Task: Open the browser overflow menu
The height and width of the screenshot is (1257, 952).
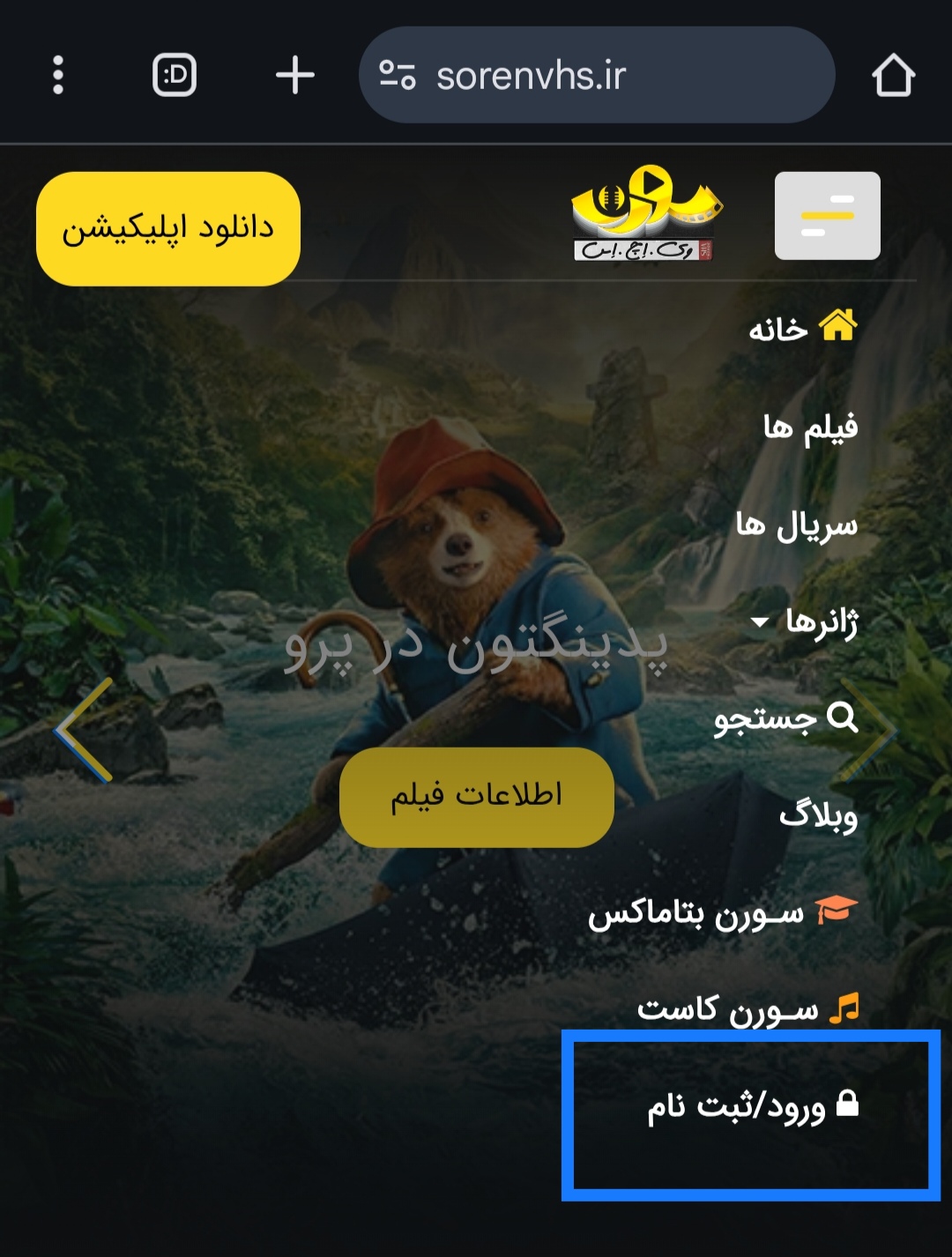Action: tap(58, 75)
